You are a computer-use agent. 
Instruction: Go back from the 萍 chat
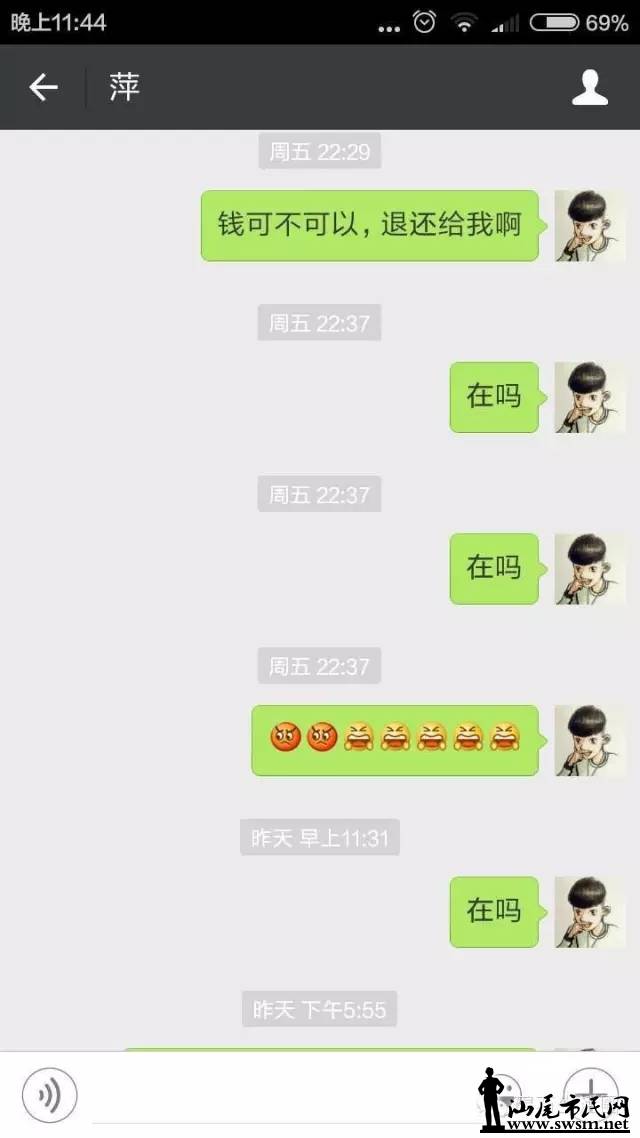point(43,88)
